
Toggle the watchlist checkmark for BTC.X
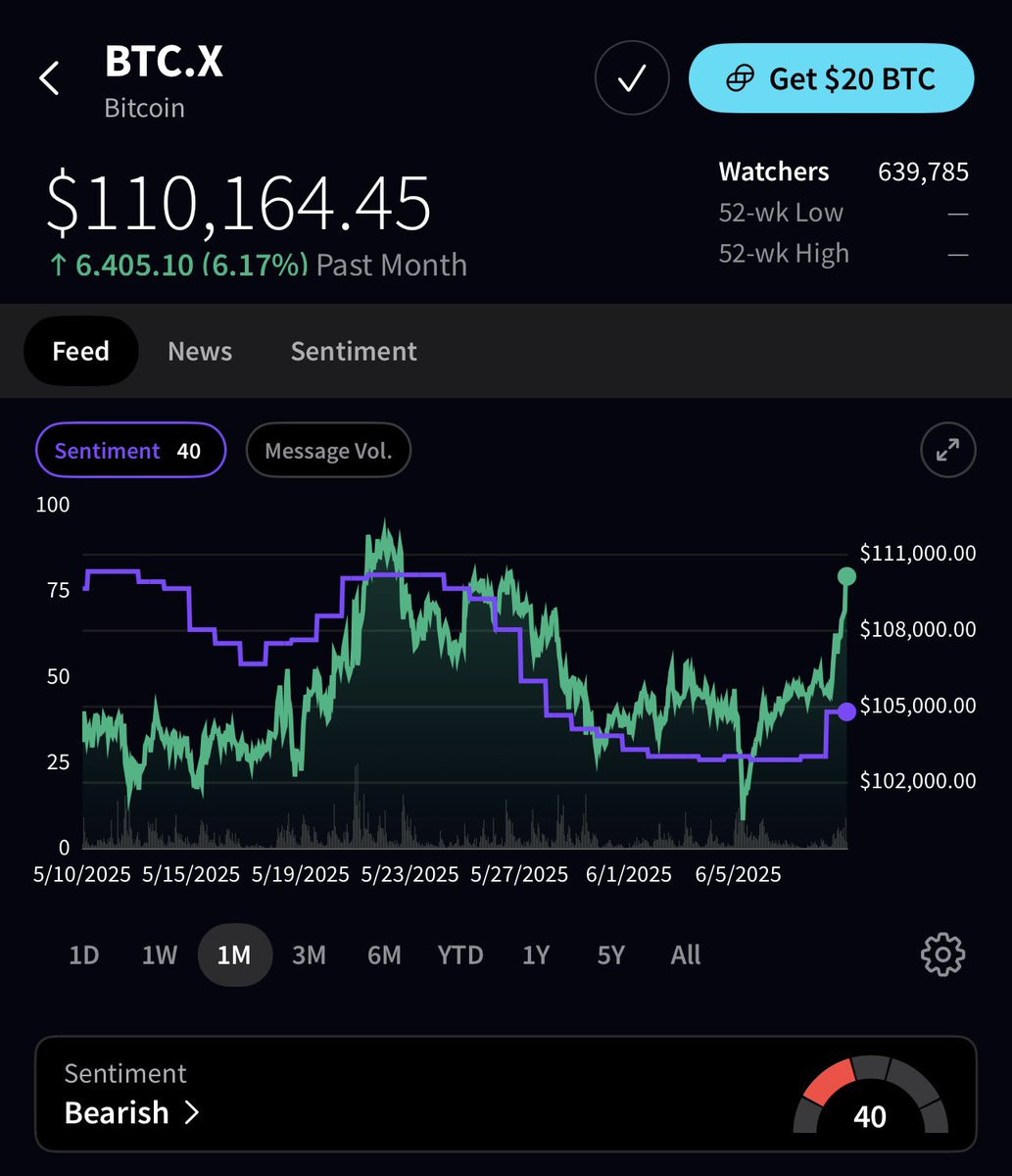pos(632,79)
